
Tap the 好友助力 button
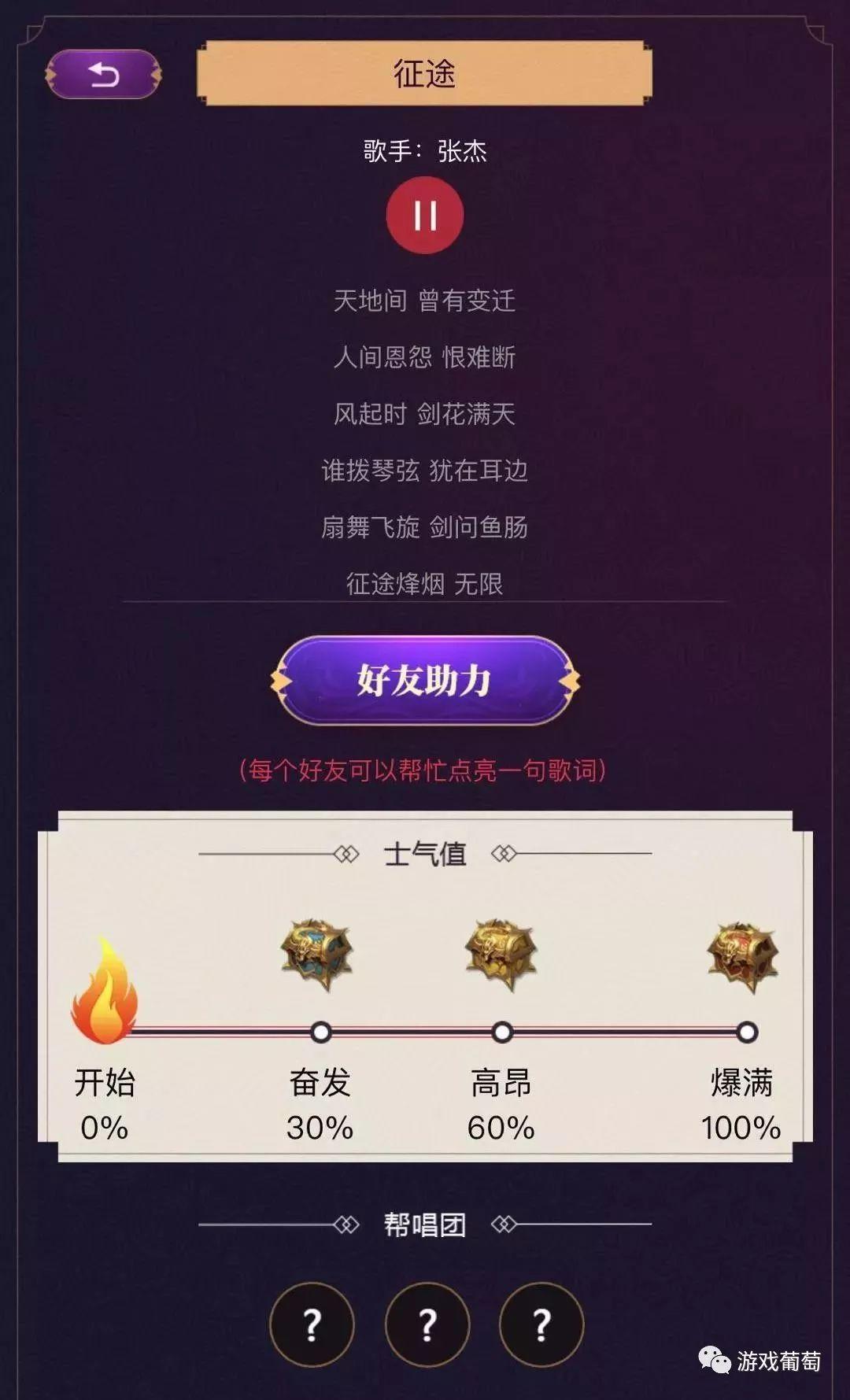(x=425, y=680)
